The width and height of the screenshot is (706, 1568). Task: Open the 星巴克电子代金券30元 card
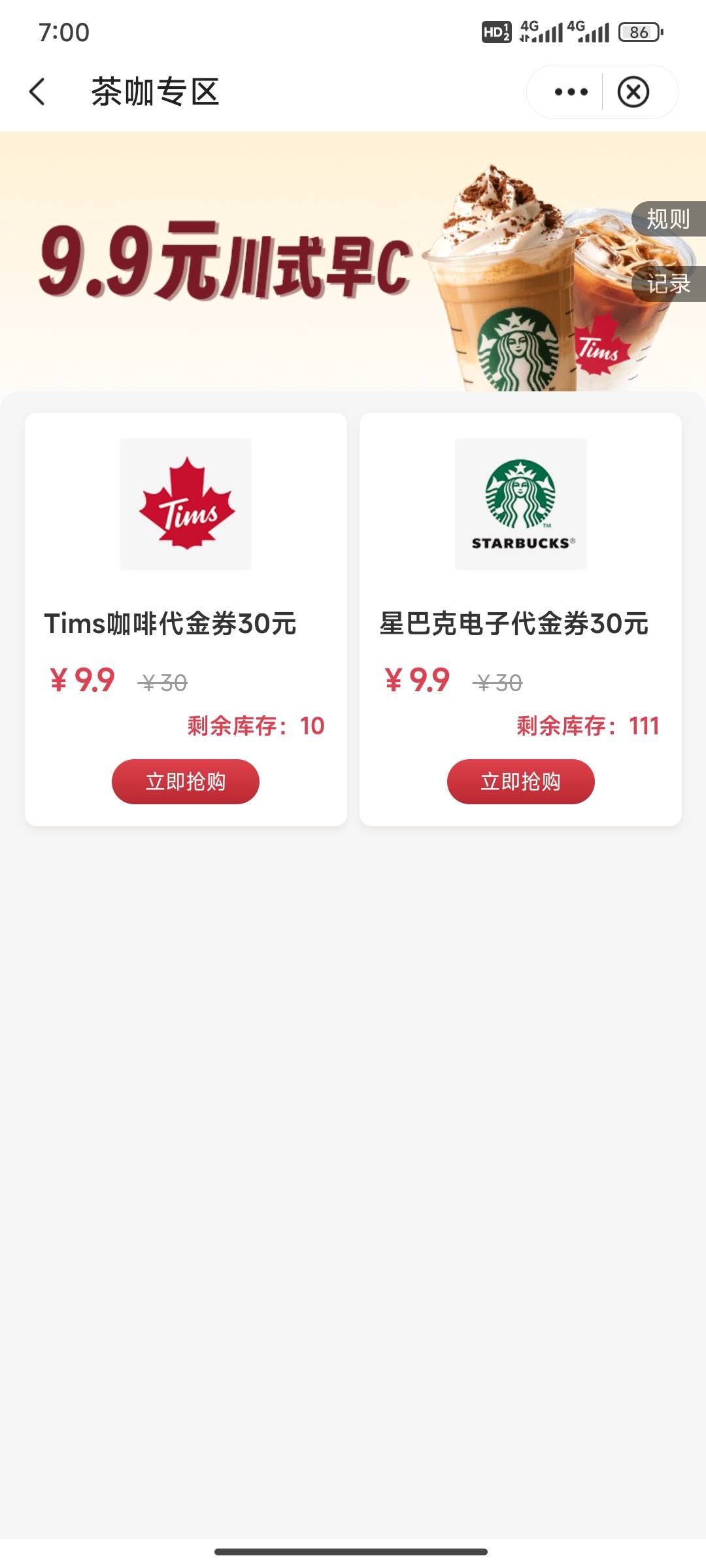point(521,619)
